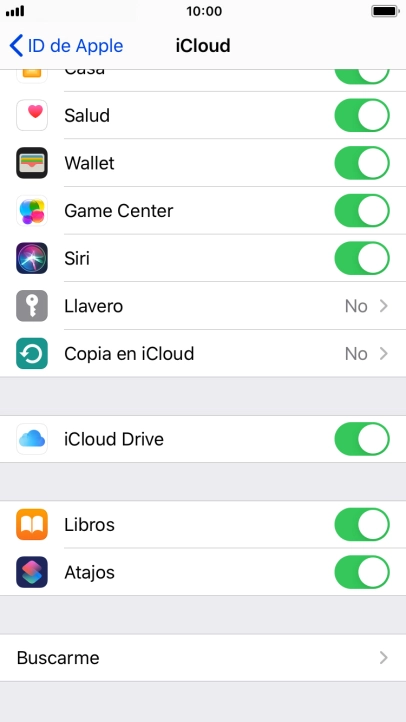Open the Llavero settings

(203, 306)
